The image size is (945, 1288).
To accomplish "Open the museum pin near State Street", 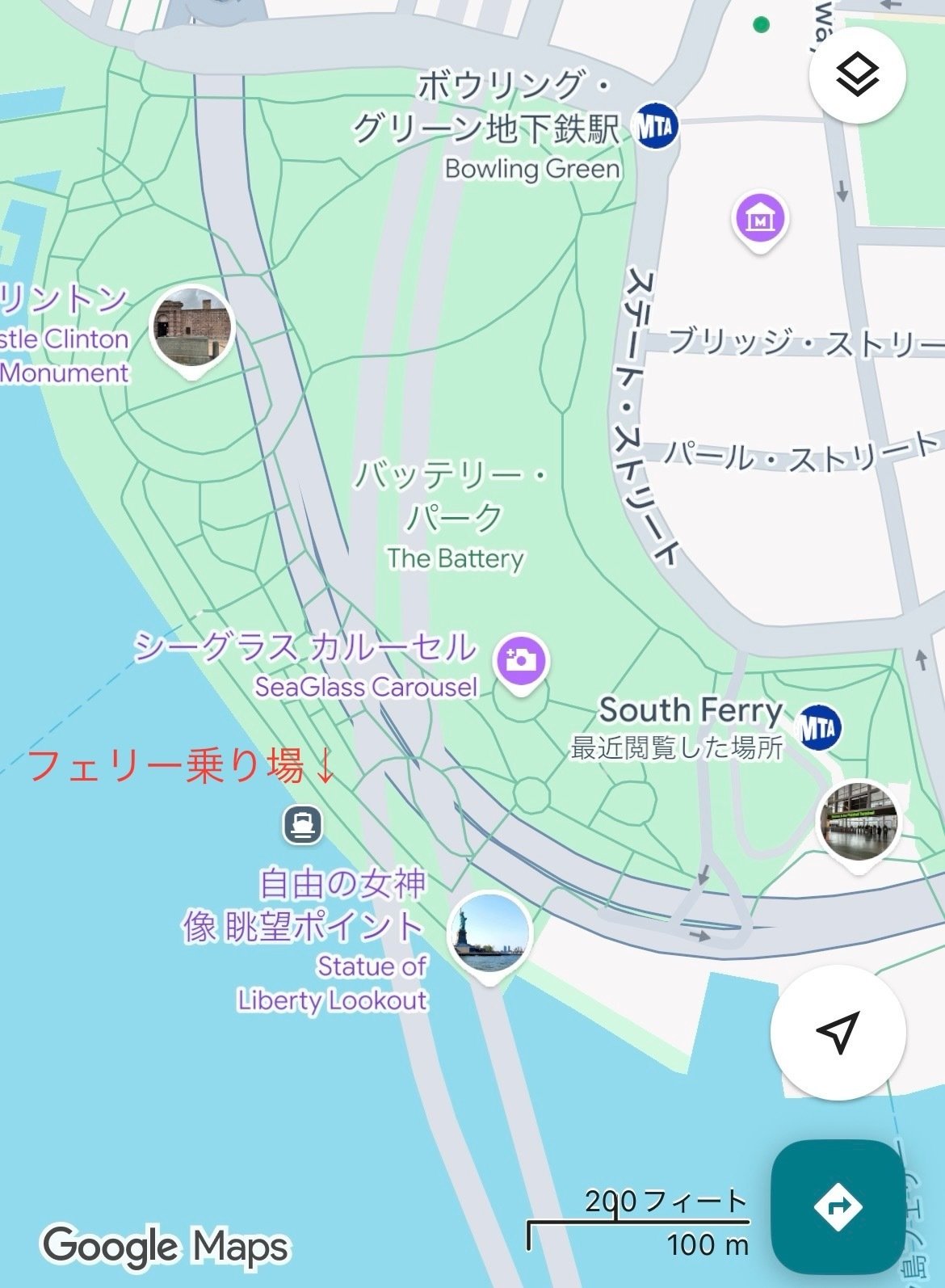I will 760,218.
